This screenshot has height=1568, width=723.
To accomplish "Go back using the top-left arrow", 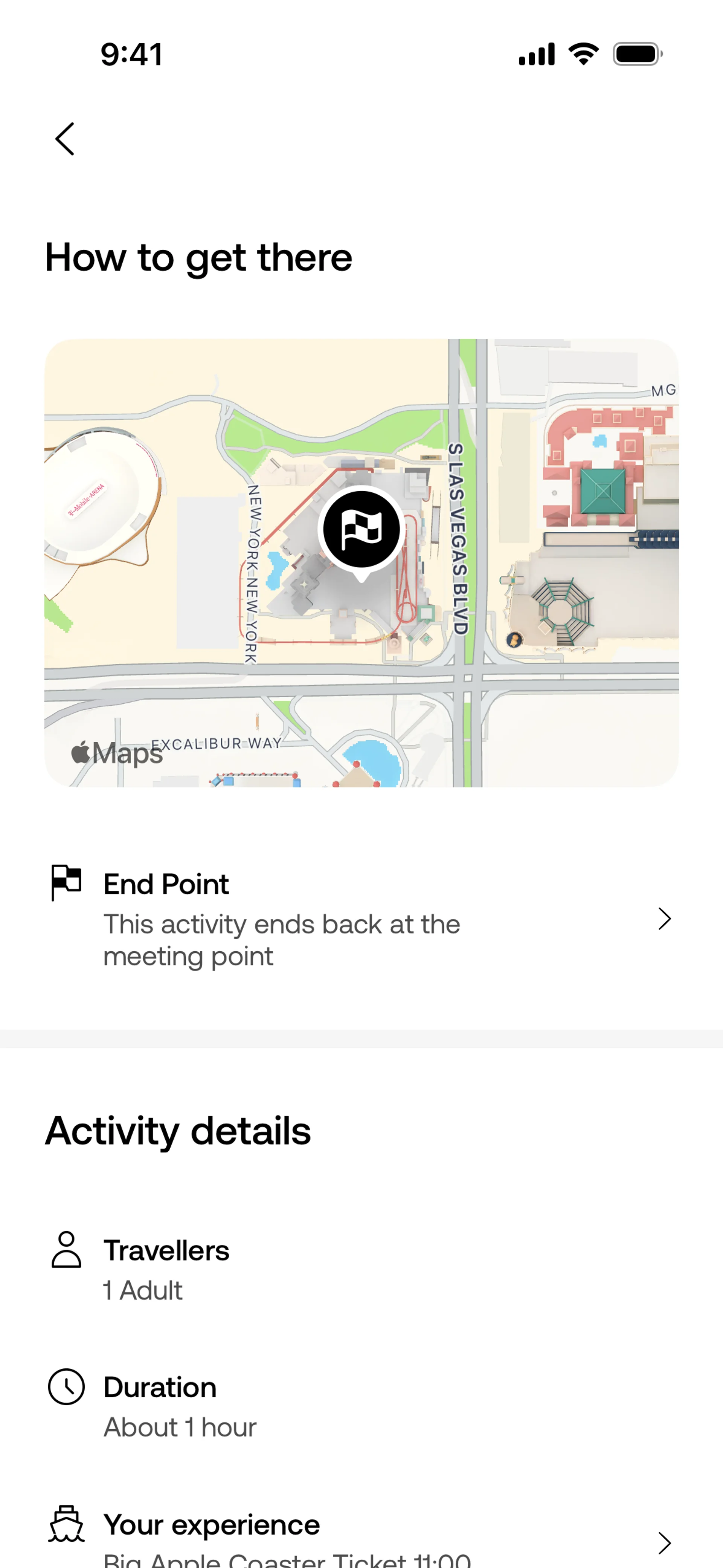I will pyautogui.click(x=65, y=139).
